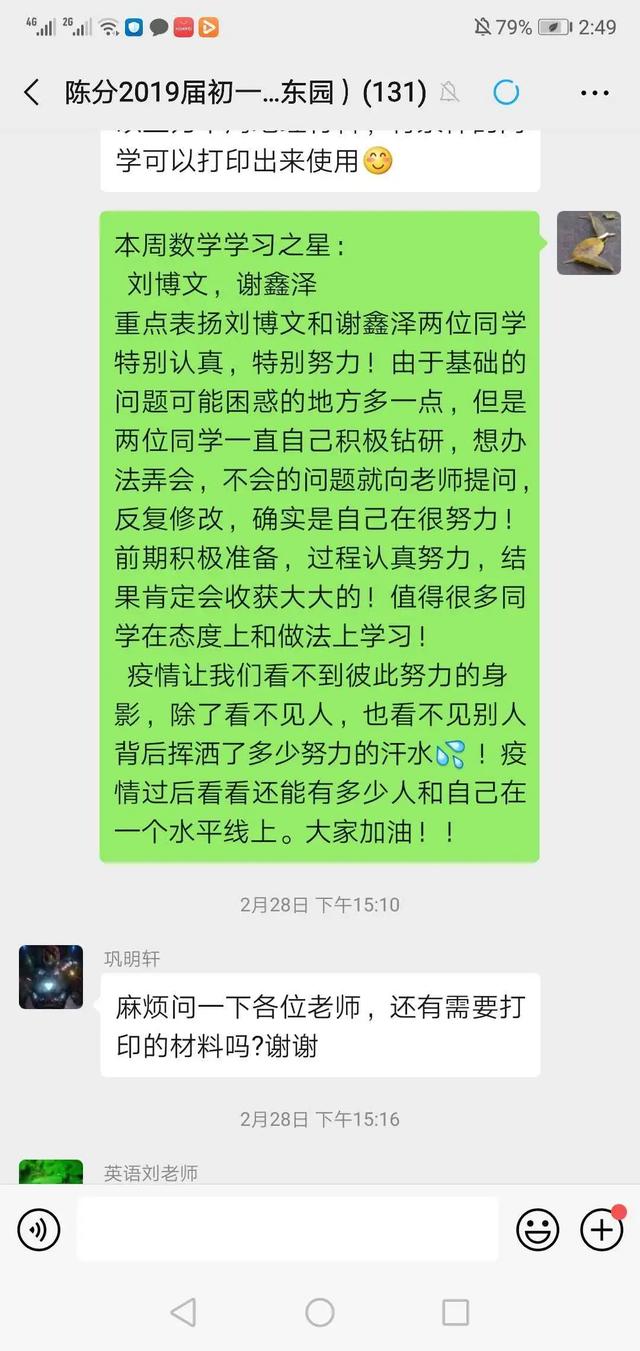Open the plus attachments menu
This screenshot has height=1351, width=640.
pyautogui.click(x=601, y=1229)
